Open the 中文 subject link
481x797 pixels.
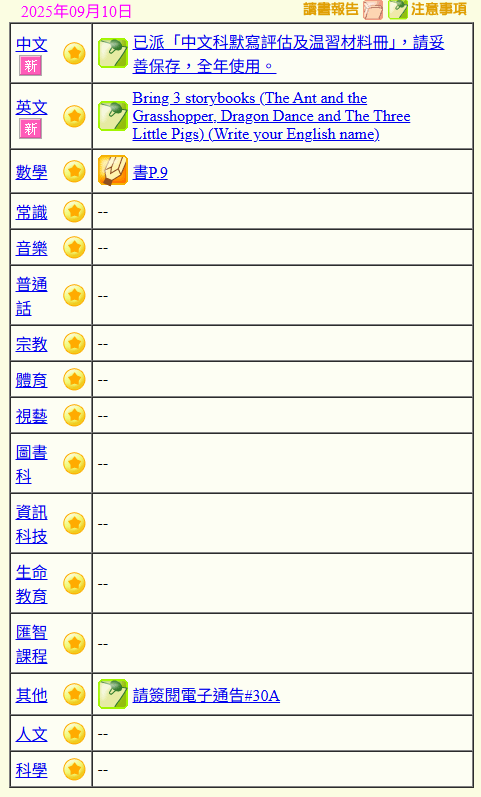tap(32, 45)
